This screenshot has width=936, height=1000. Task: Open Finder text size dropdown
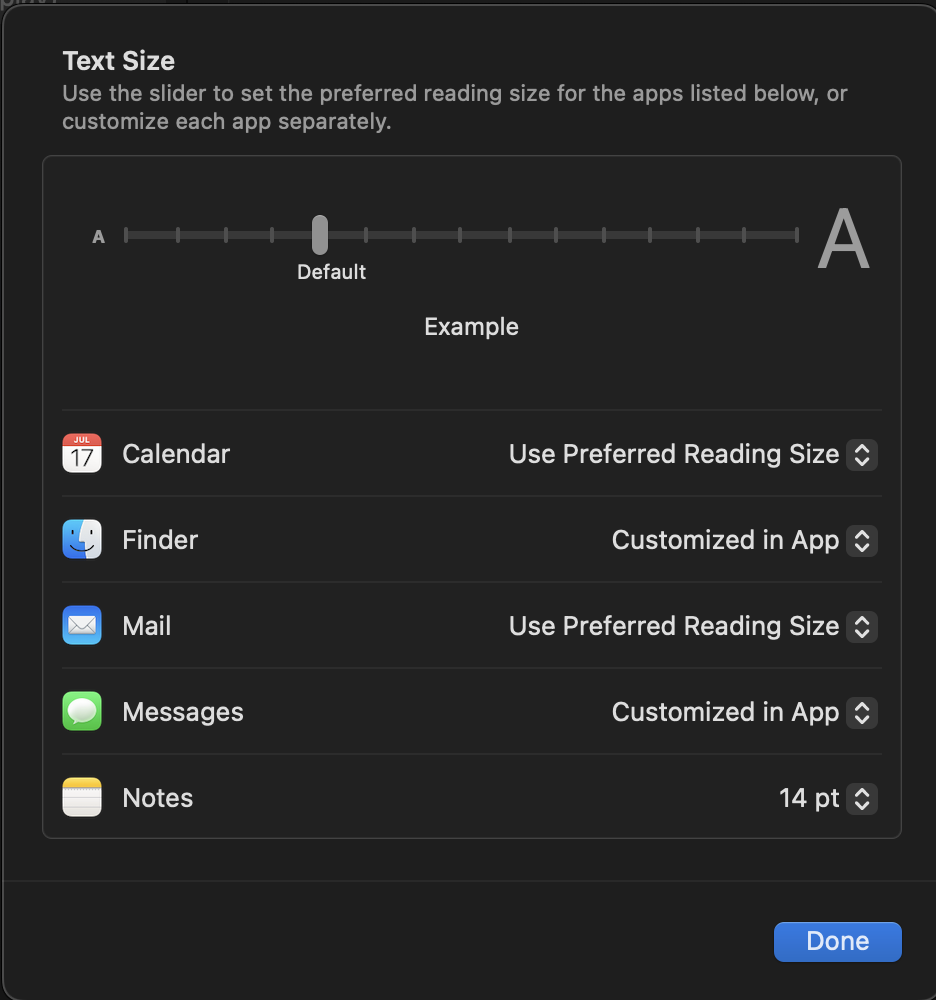coord(861,541)
